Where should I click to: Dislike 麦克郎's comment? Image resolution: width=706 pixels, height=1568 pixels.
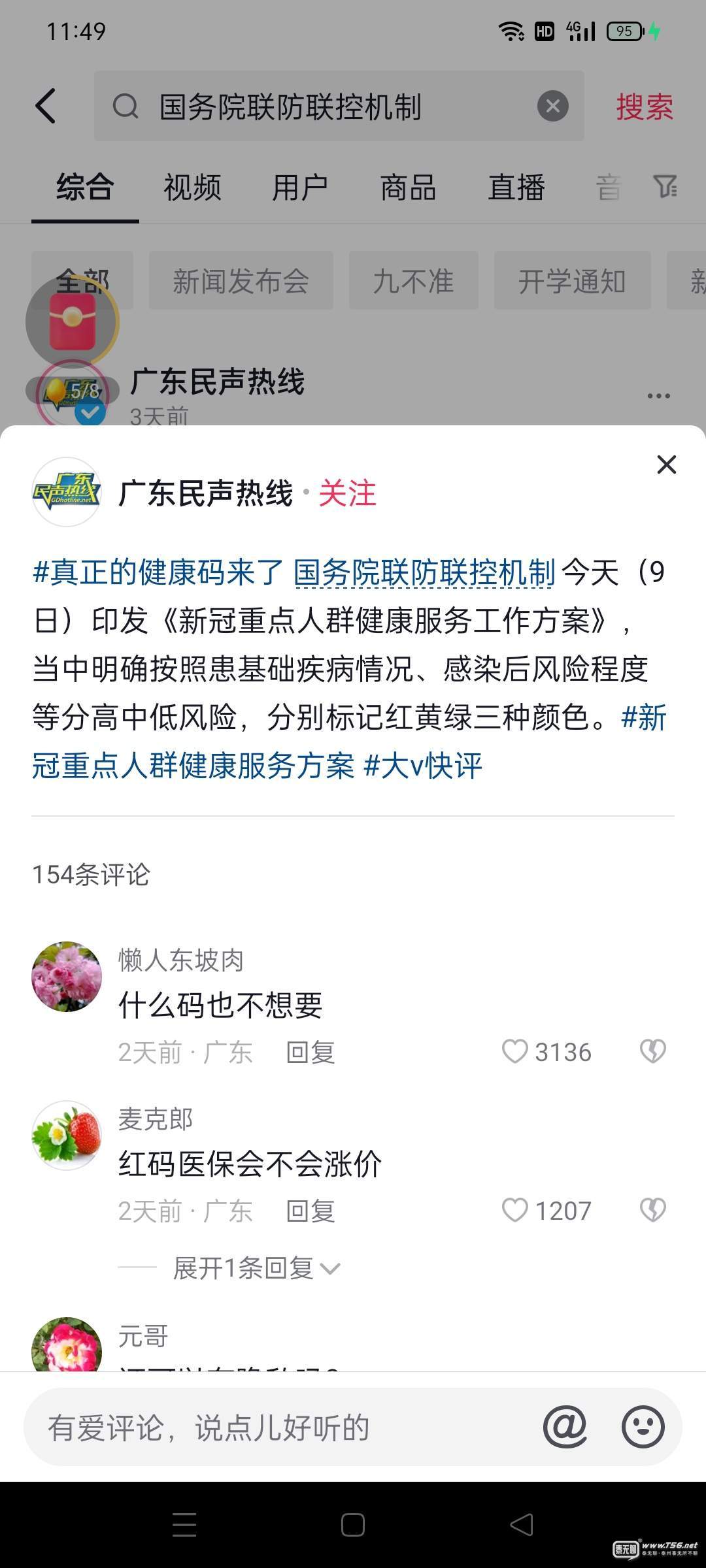[652, 1211]
